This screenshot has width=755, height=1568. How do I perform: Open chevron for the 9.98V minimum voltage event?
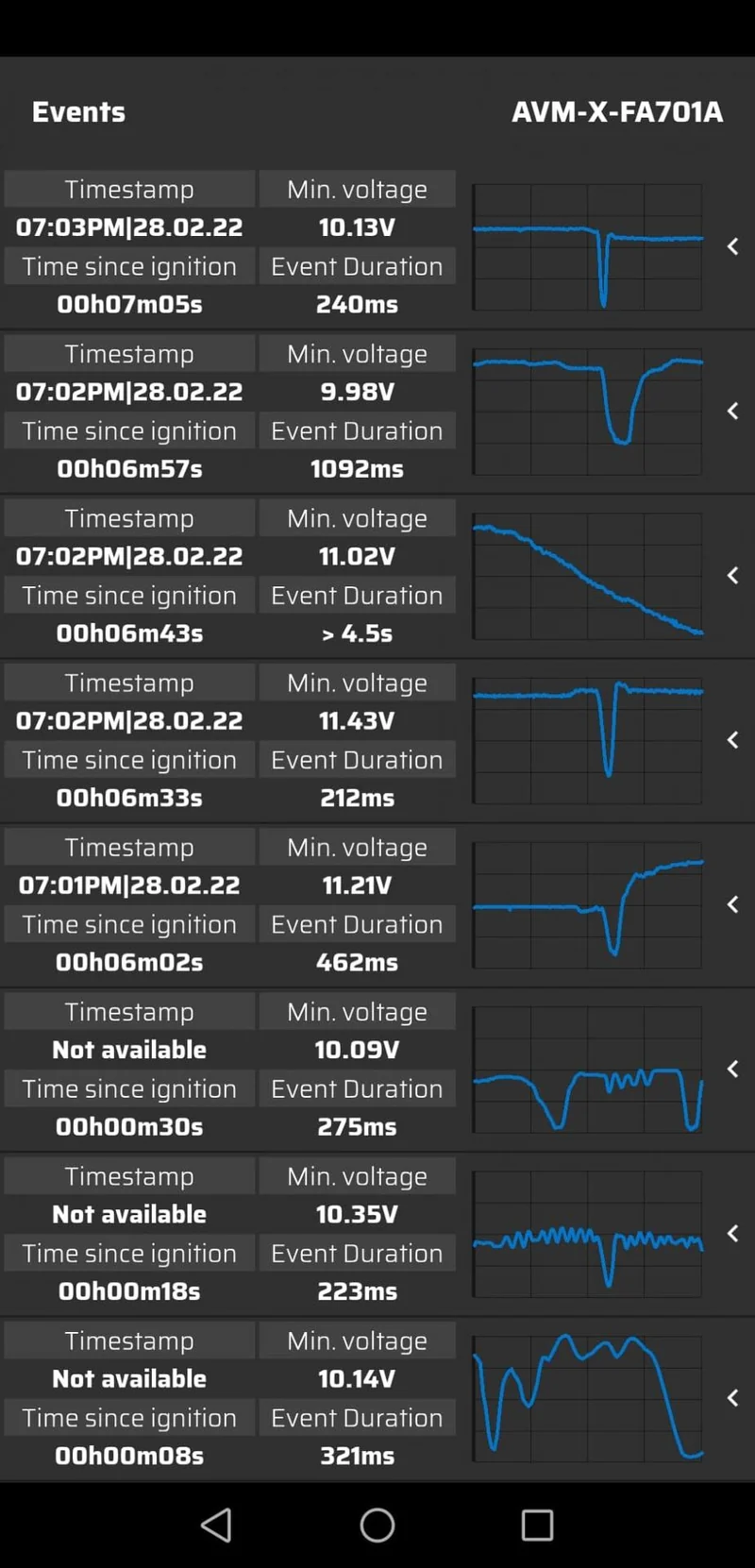point(732,411)
